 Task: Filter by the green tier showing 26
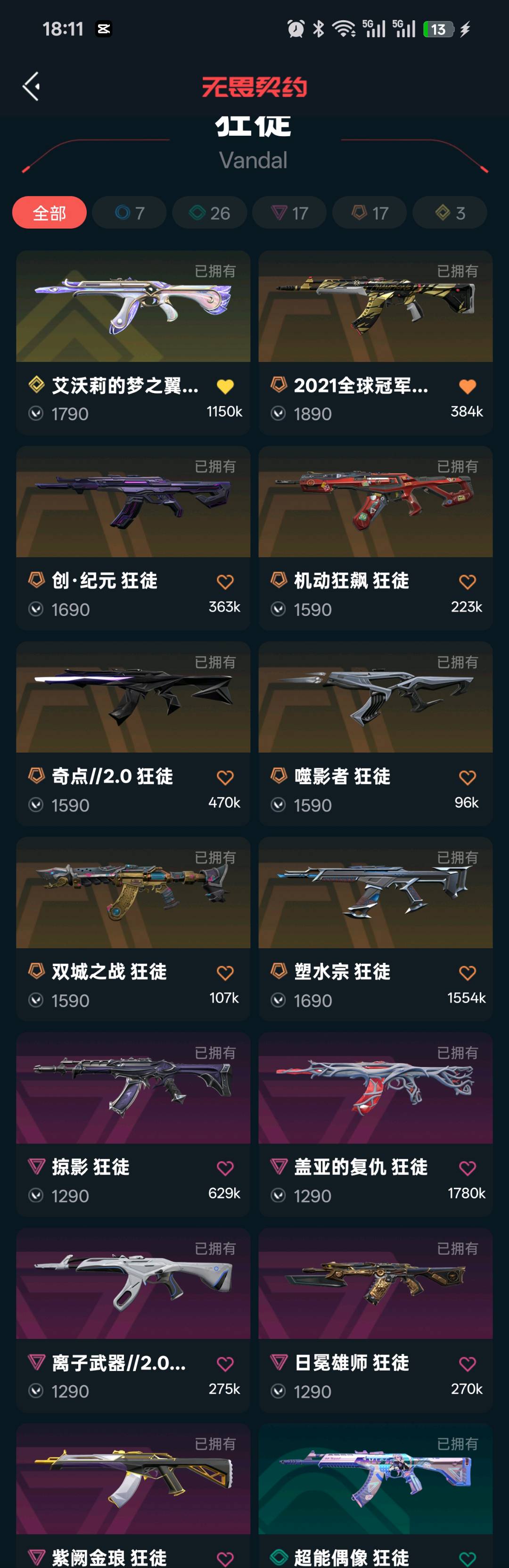(x=209, y=213)
